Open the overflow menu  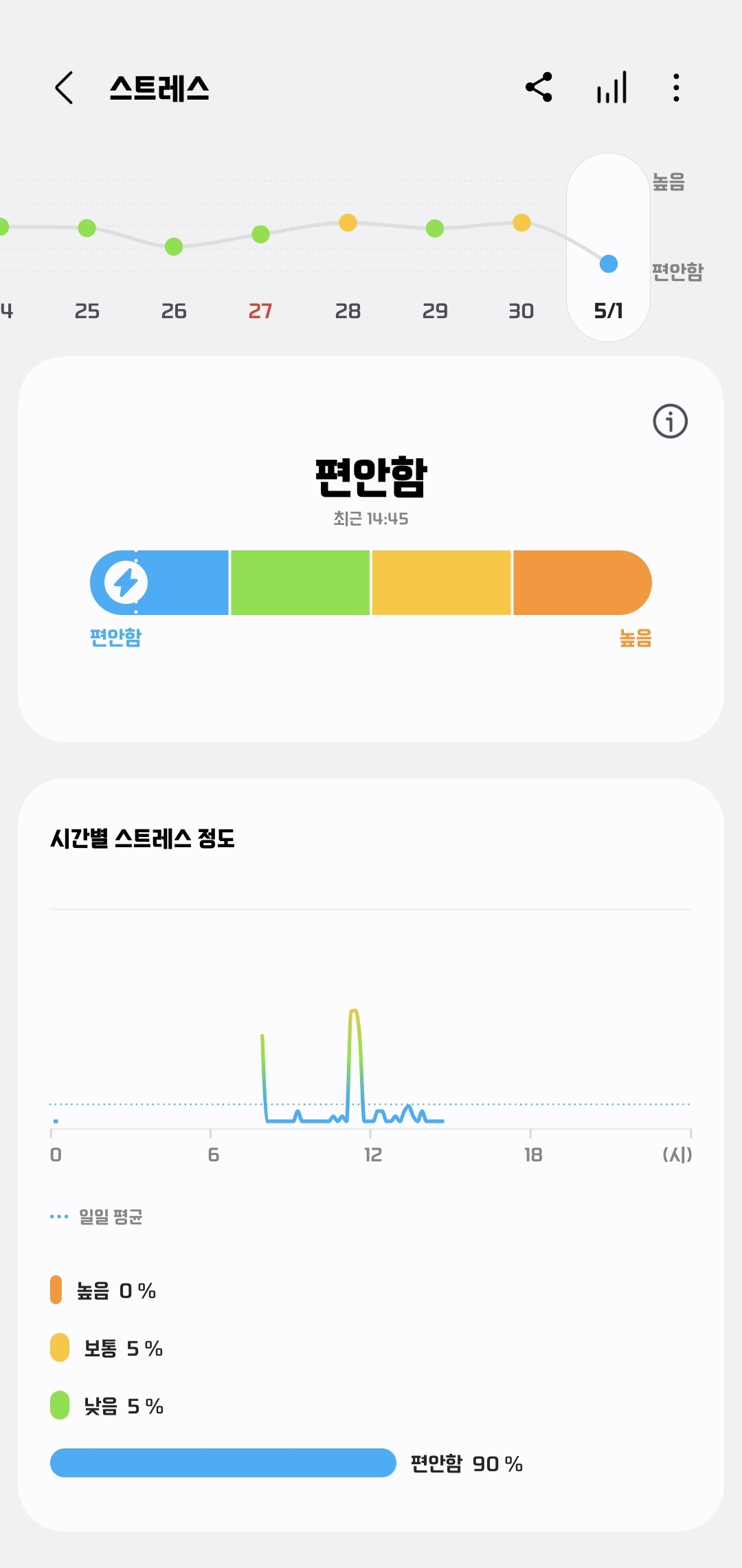click(x=676, y=88)
